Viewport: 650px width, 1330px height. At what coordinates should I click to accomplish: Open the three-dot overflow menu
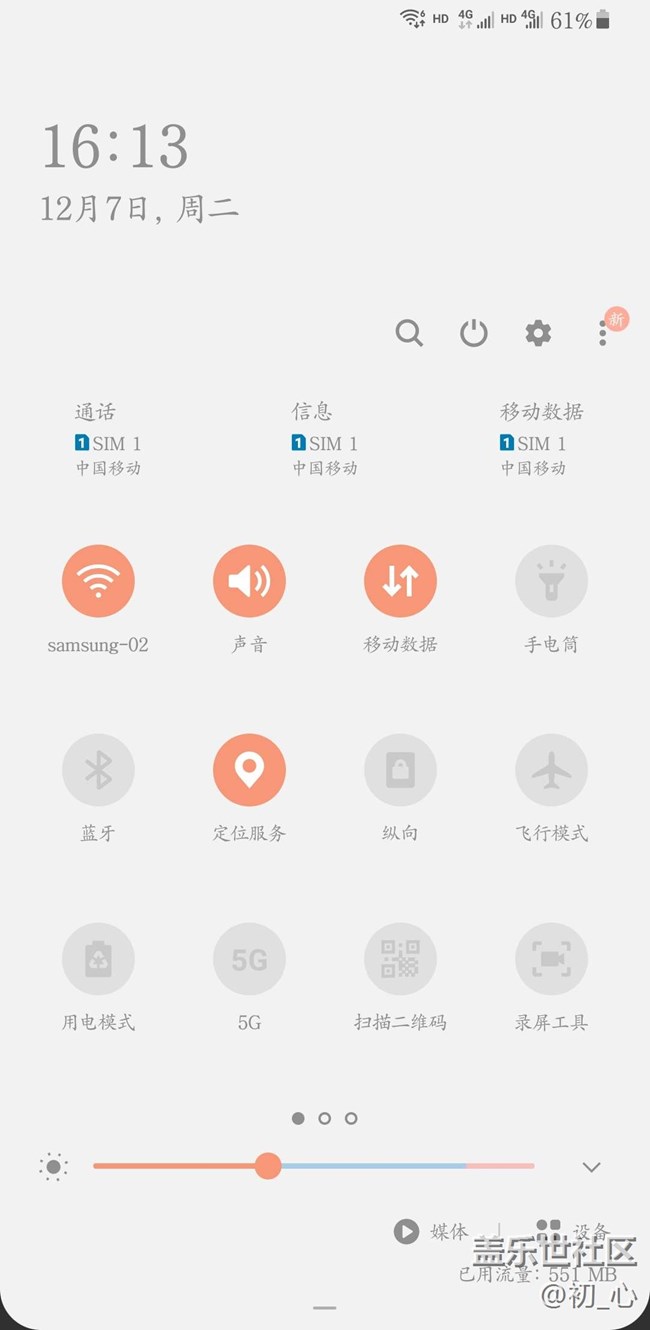(603, 333)
